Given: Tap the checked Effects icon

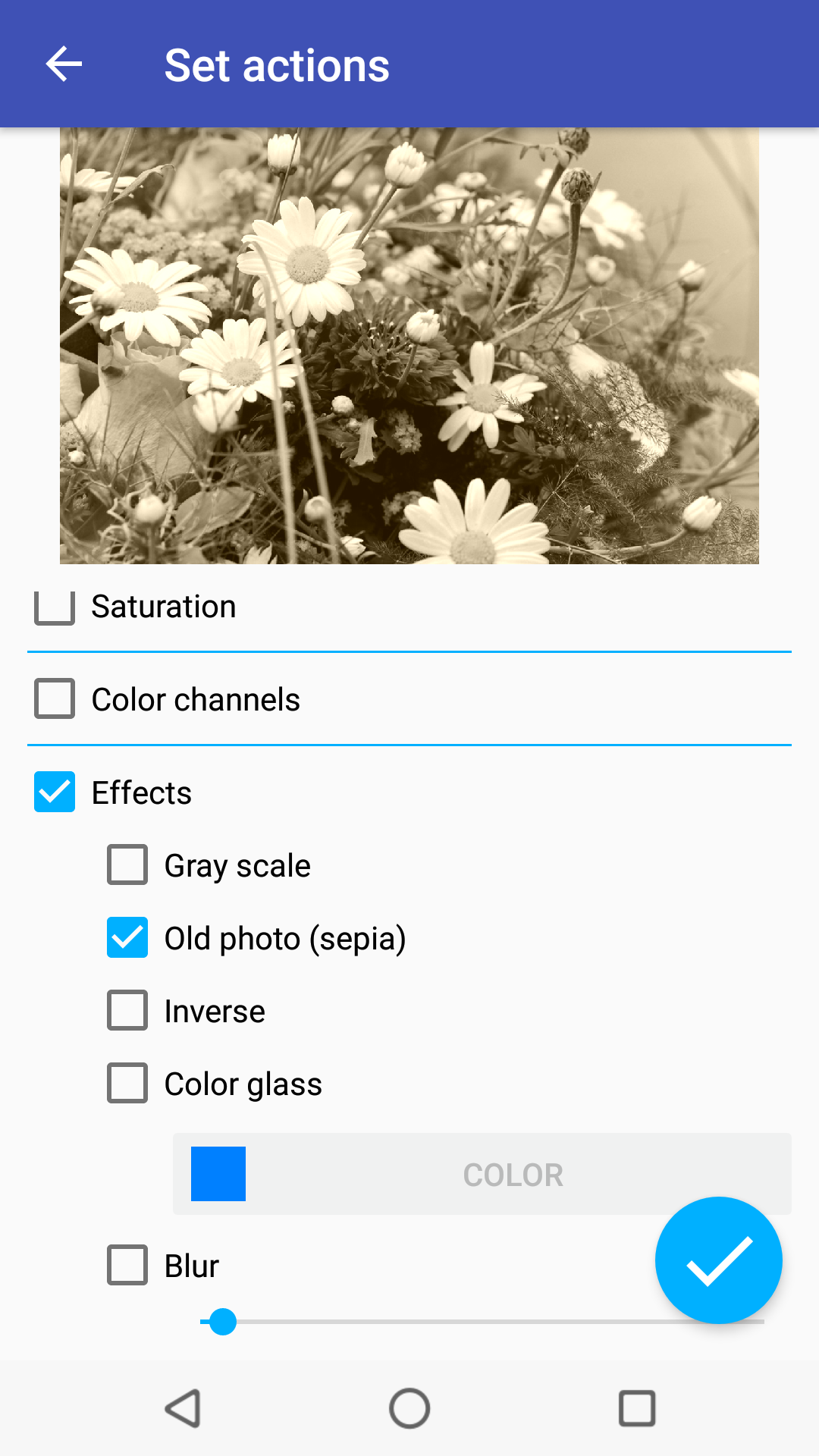Looking at the screenshot, I should pos(54,792).
